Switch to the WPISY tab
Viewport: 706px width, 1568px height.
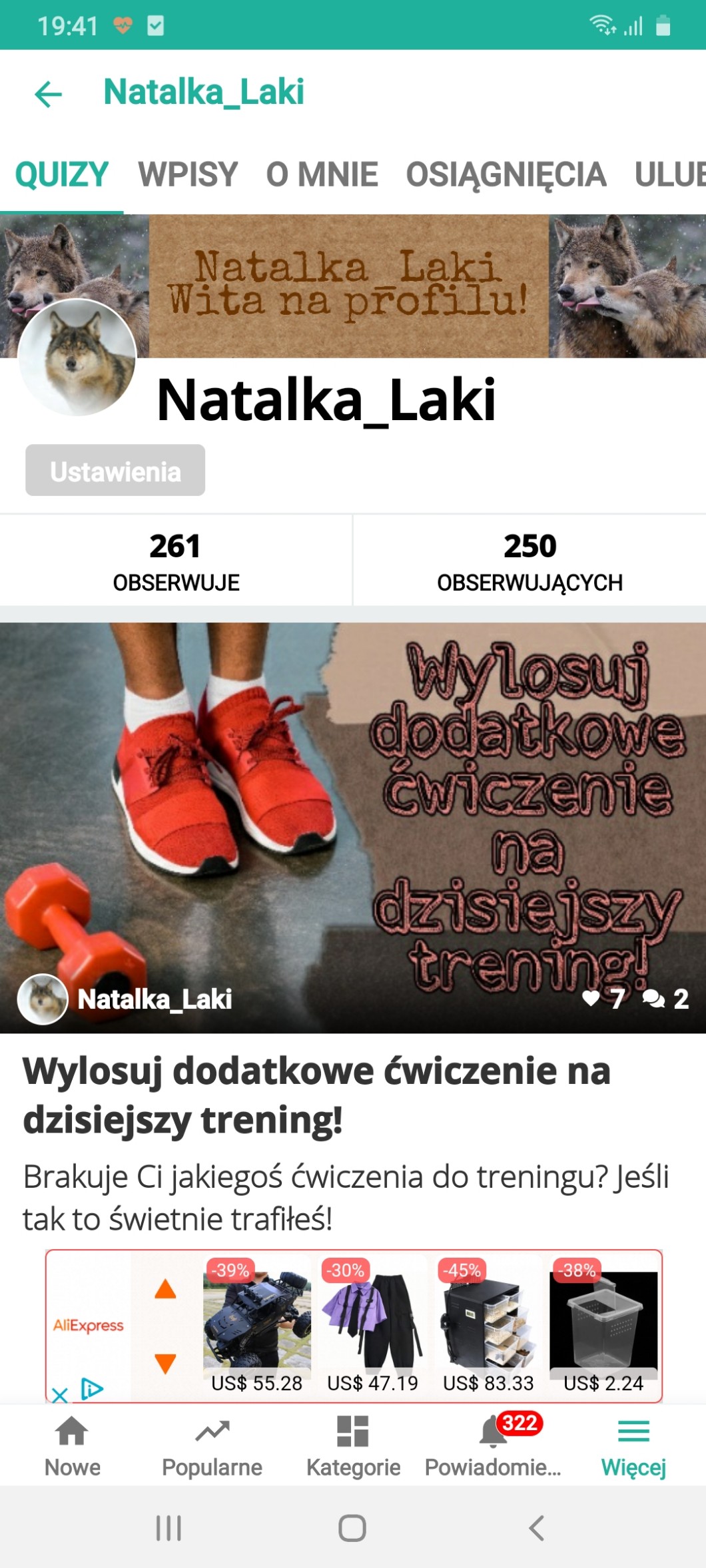click(188, 175)
